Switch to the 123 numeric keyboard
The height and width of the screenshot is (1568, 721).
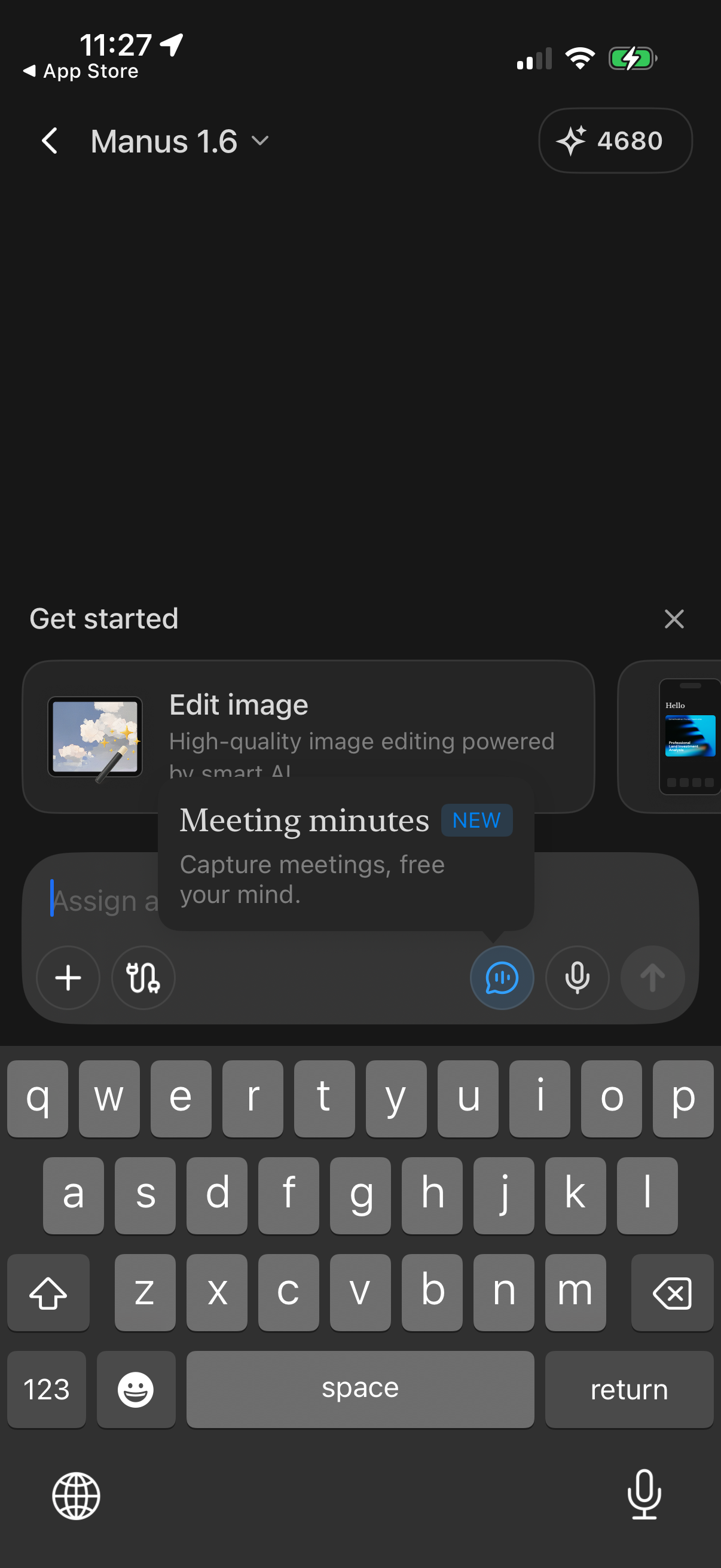tap(46, 1390)
